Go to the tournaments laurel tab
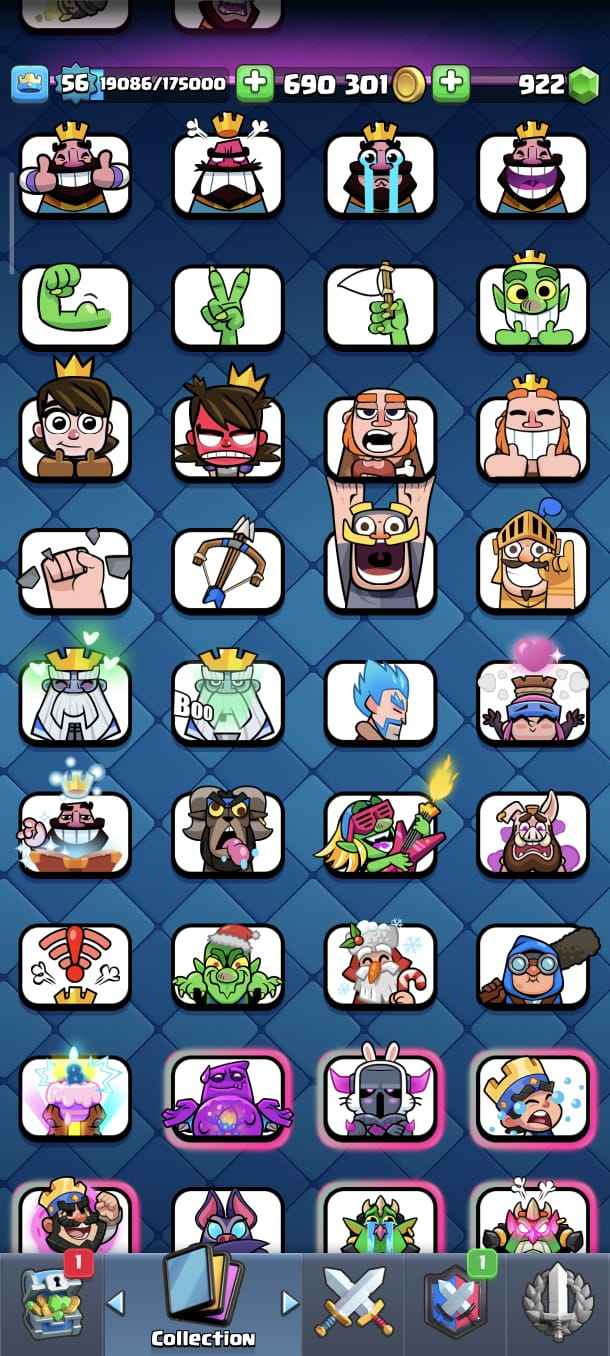This screenshot has width=610, height=1356. [x=558, y=1303]
